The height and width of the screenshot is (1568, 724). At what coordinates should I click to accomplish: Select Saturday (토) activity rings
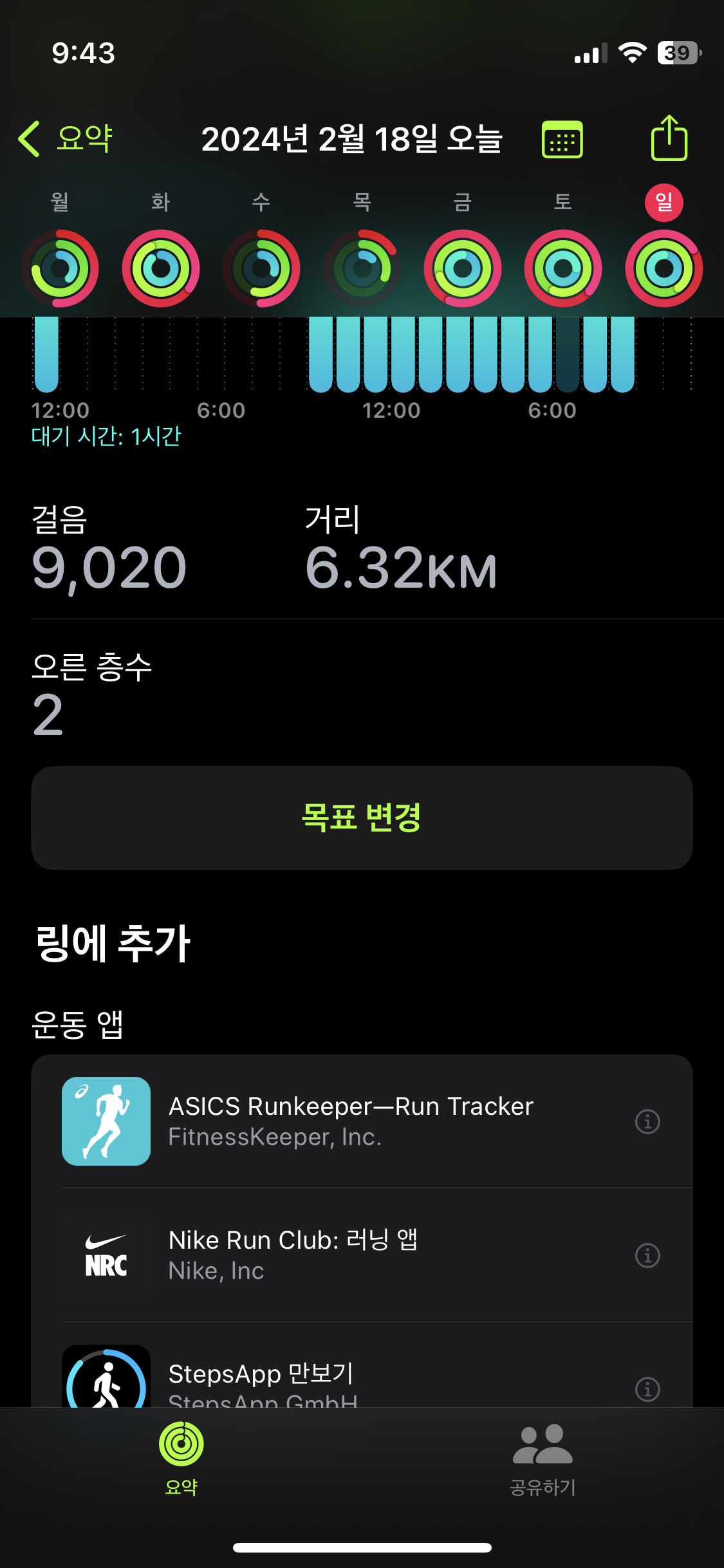tap(563, 268)
